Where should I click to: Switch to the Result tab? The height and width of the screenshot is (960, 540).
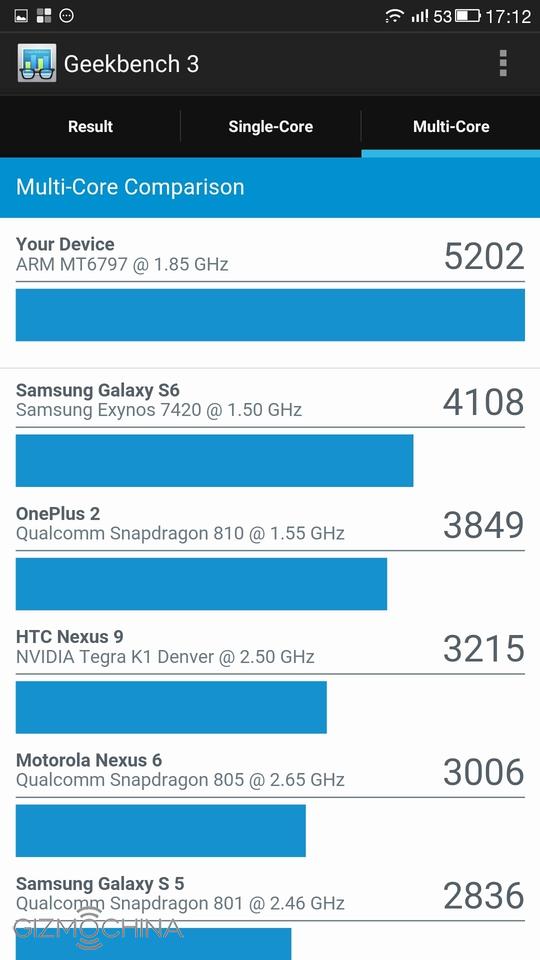[x=90, y=127]
